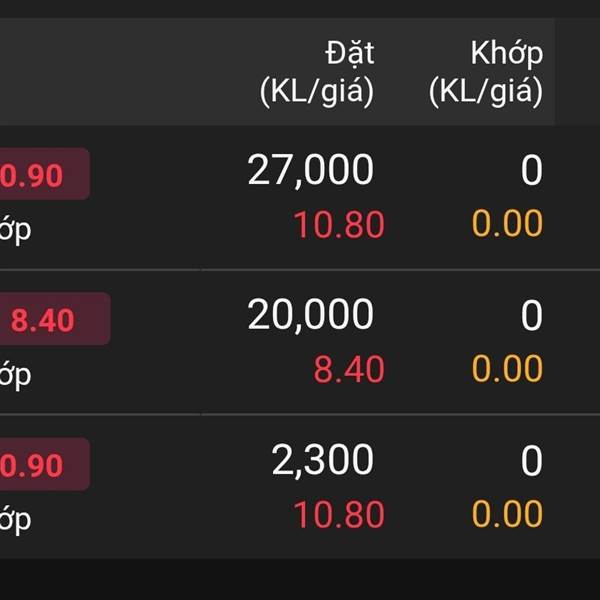Viewport: 600px width, 600px height.
Task: Open the order with 2,300 volume
Action: pyautogui.click(x=300, y=487)
